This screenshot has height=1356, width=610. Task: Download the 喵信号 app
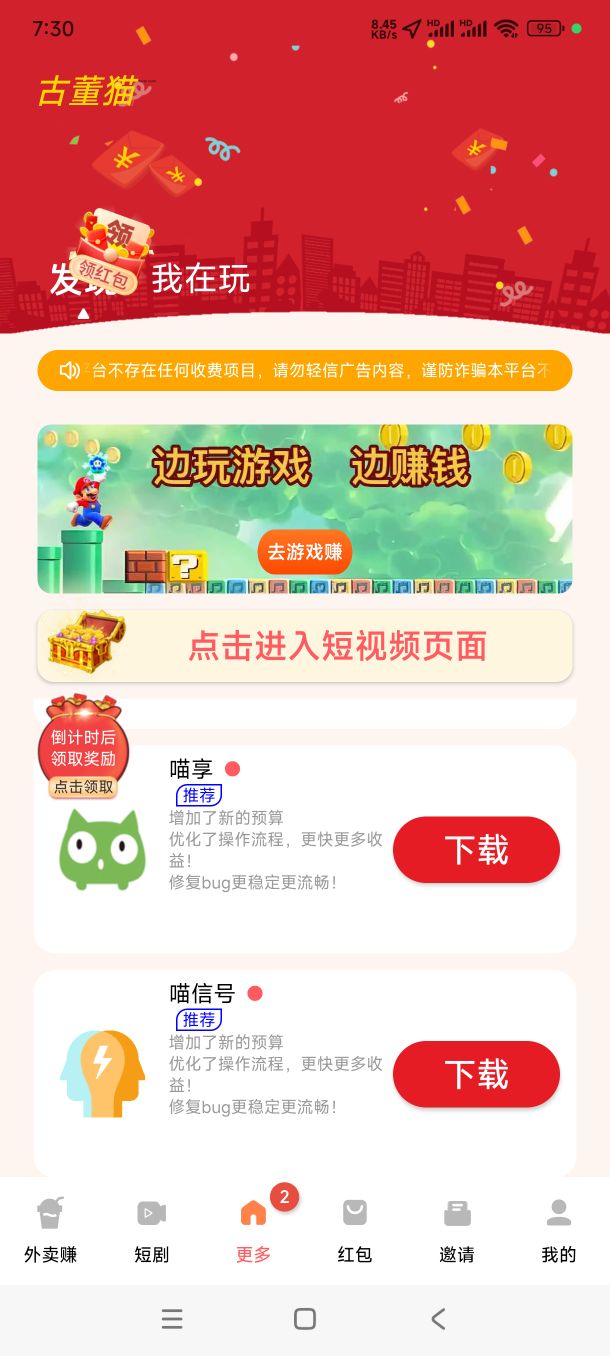click(x=476, y=1074)
